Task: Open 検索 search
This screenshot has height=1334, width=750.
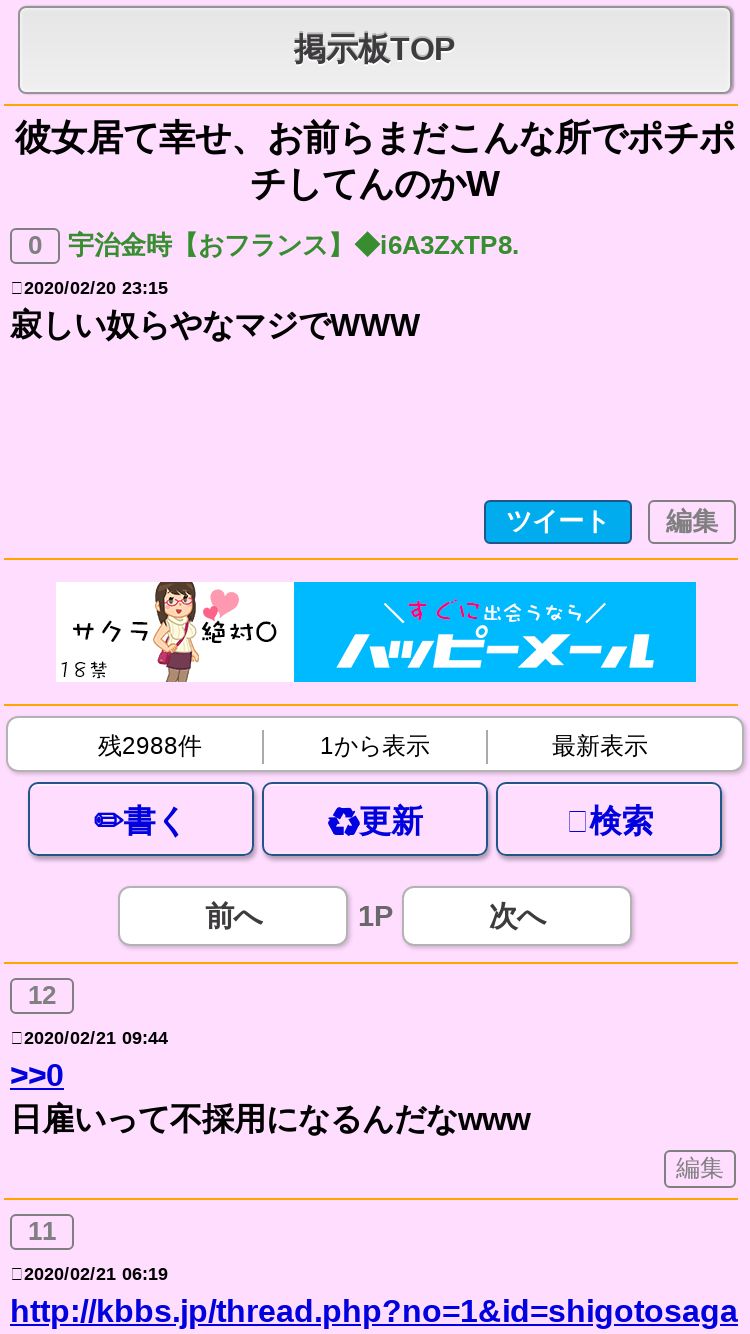Action: (609, 819)
